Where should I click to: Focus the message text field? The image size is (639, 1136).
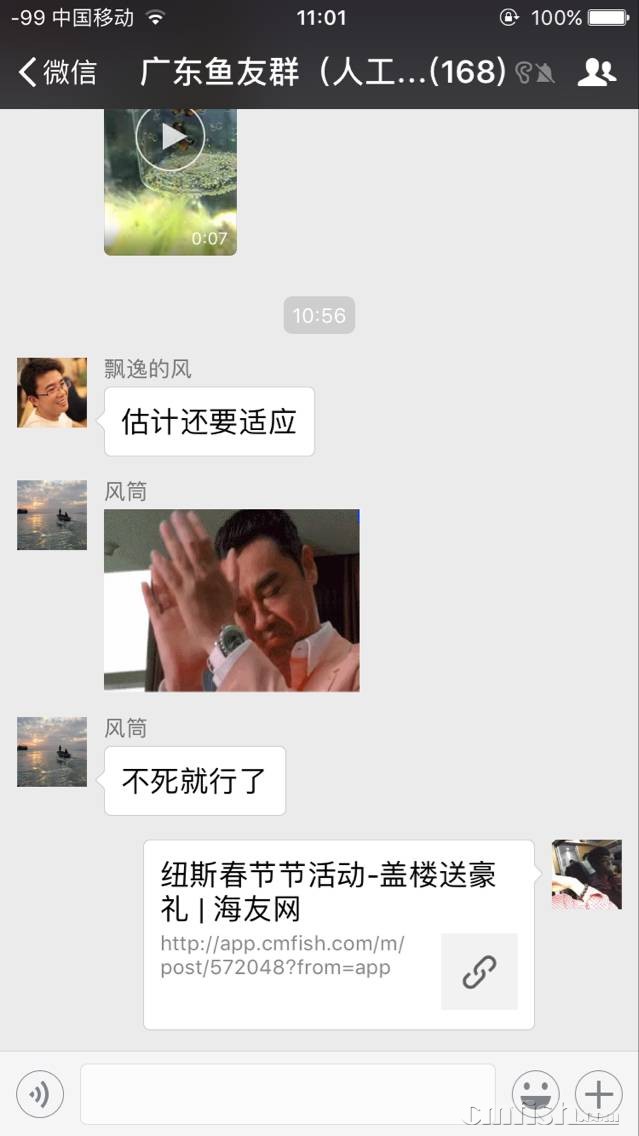(x=287, y=1094)
